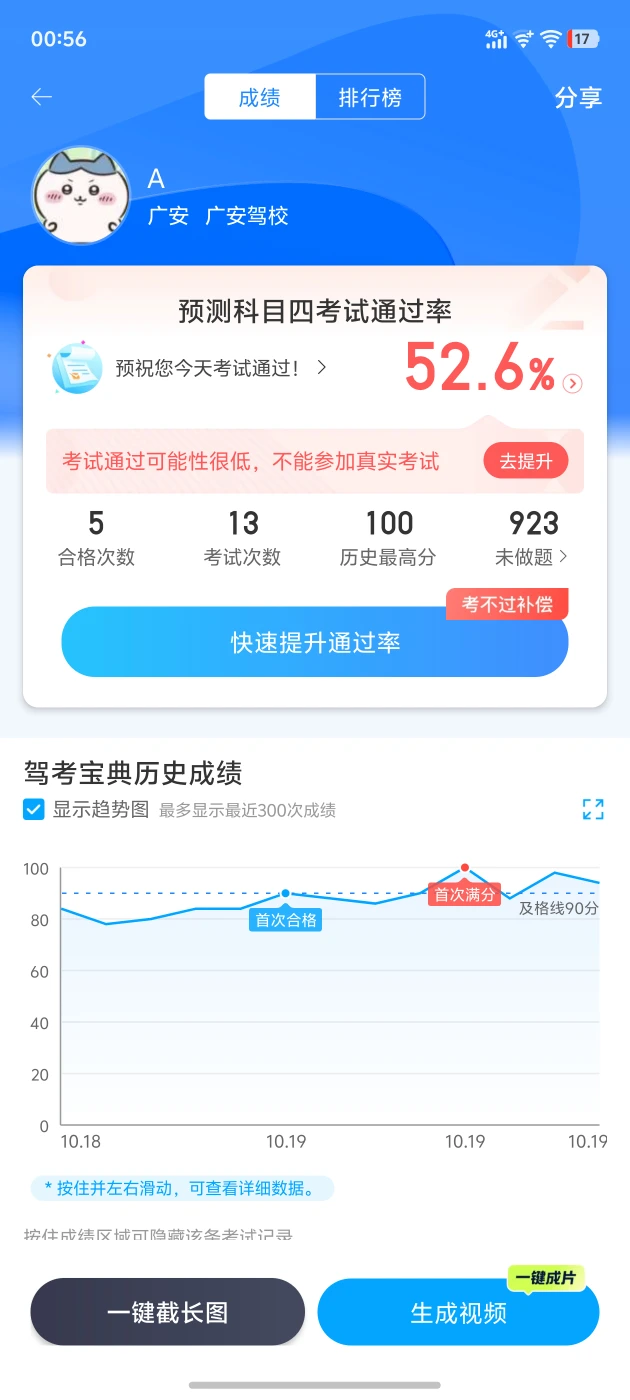Tap 生成视频 button
Viewport: 630px width, 1400px height.
point(458,1312)
